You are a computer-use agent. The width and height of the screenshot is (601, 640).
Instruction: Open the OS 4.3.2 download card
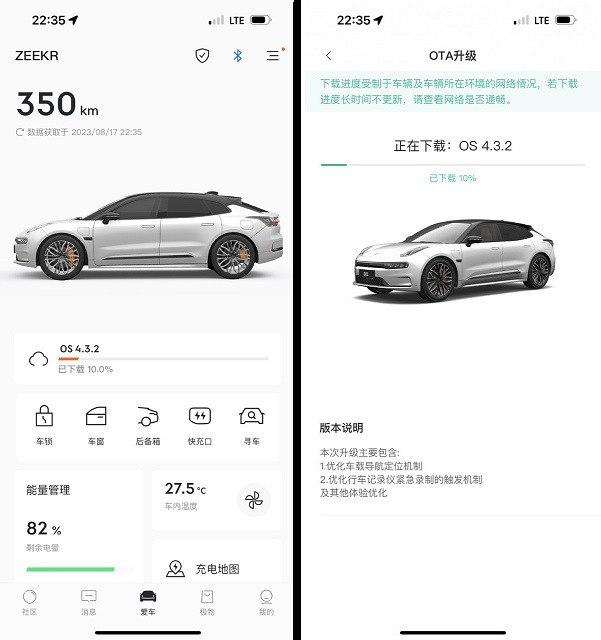click(x=147, y=359)
